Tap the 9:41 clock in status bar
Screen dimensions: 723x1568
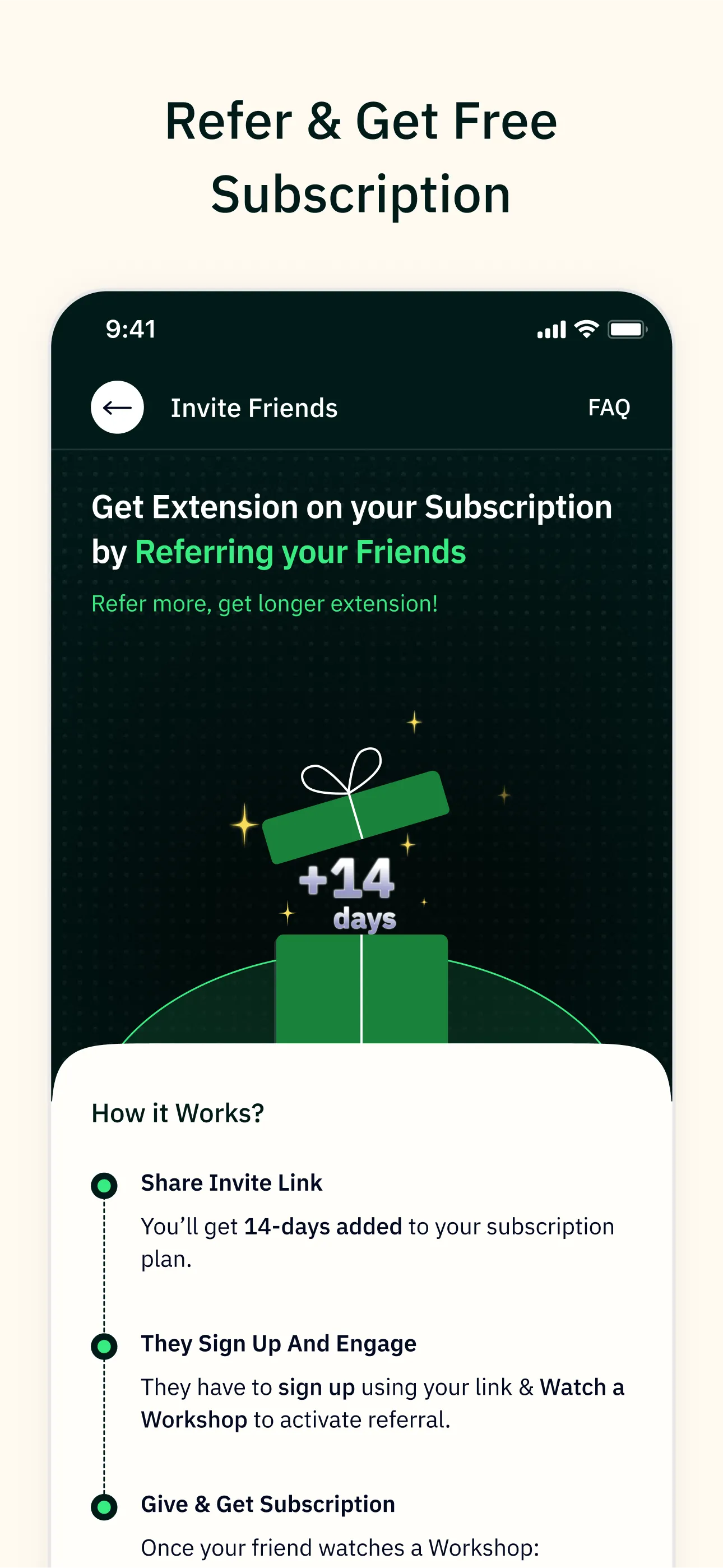click(129, 329)
